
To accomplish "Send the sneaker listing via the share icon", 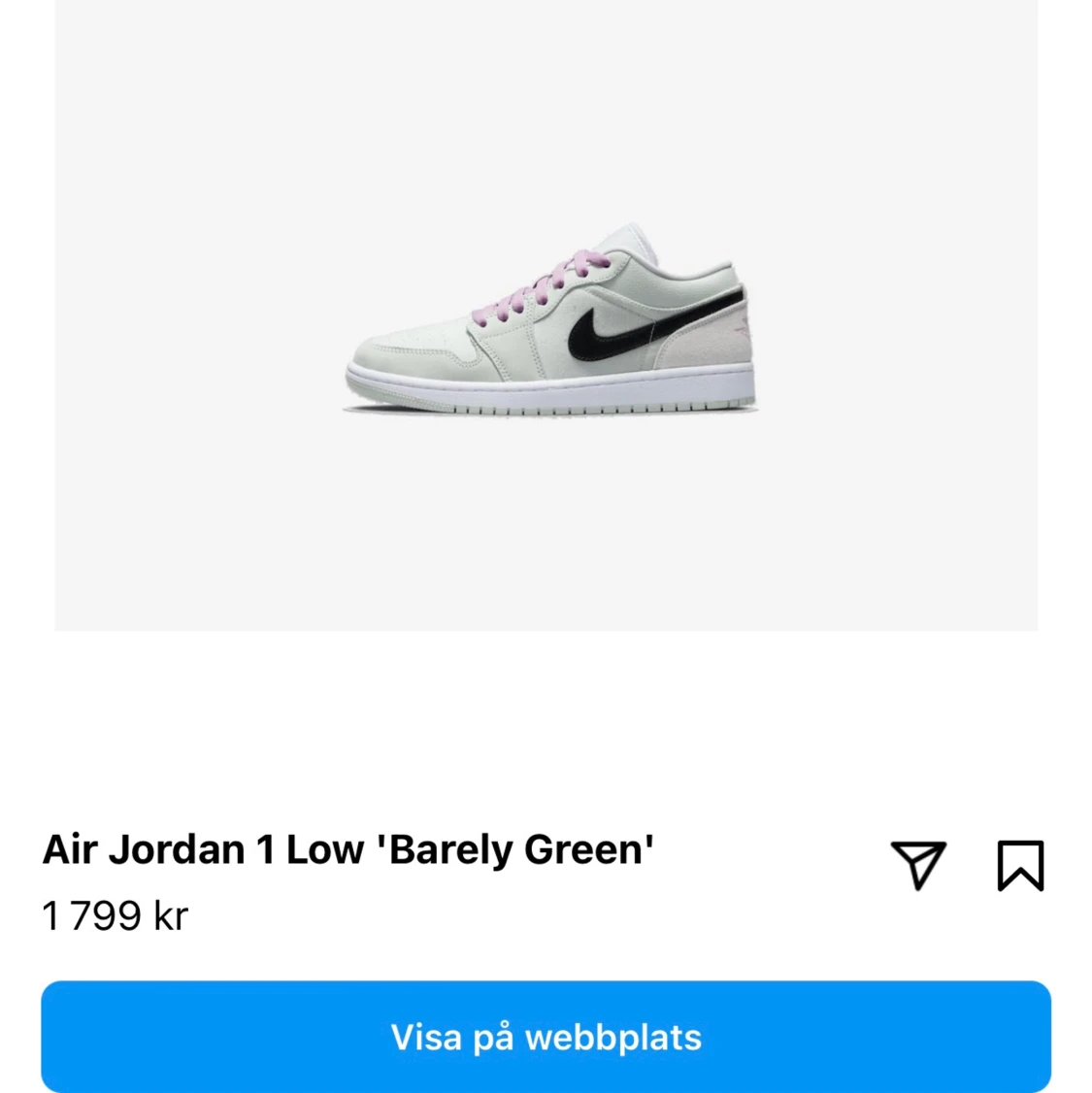I will click(x=917, y=864).
